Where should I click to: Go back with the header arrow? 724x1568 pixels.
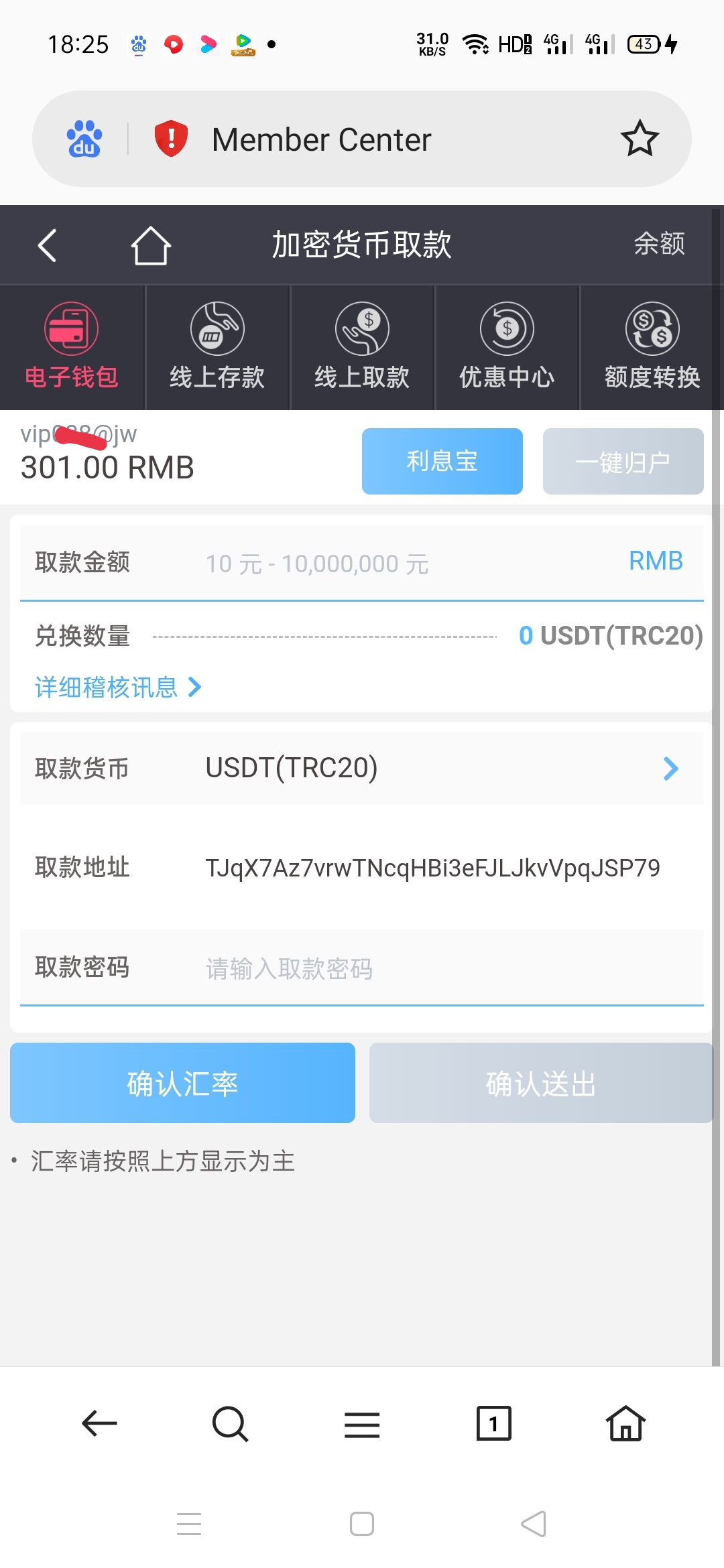pyautogui.click(x=47, y=245)
